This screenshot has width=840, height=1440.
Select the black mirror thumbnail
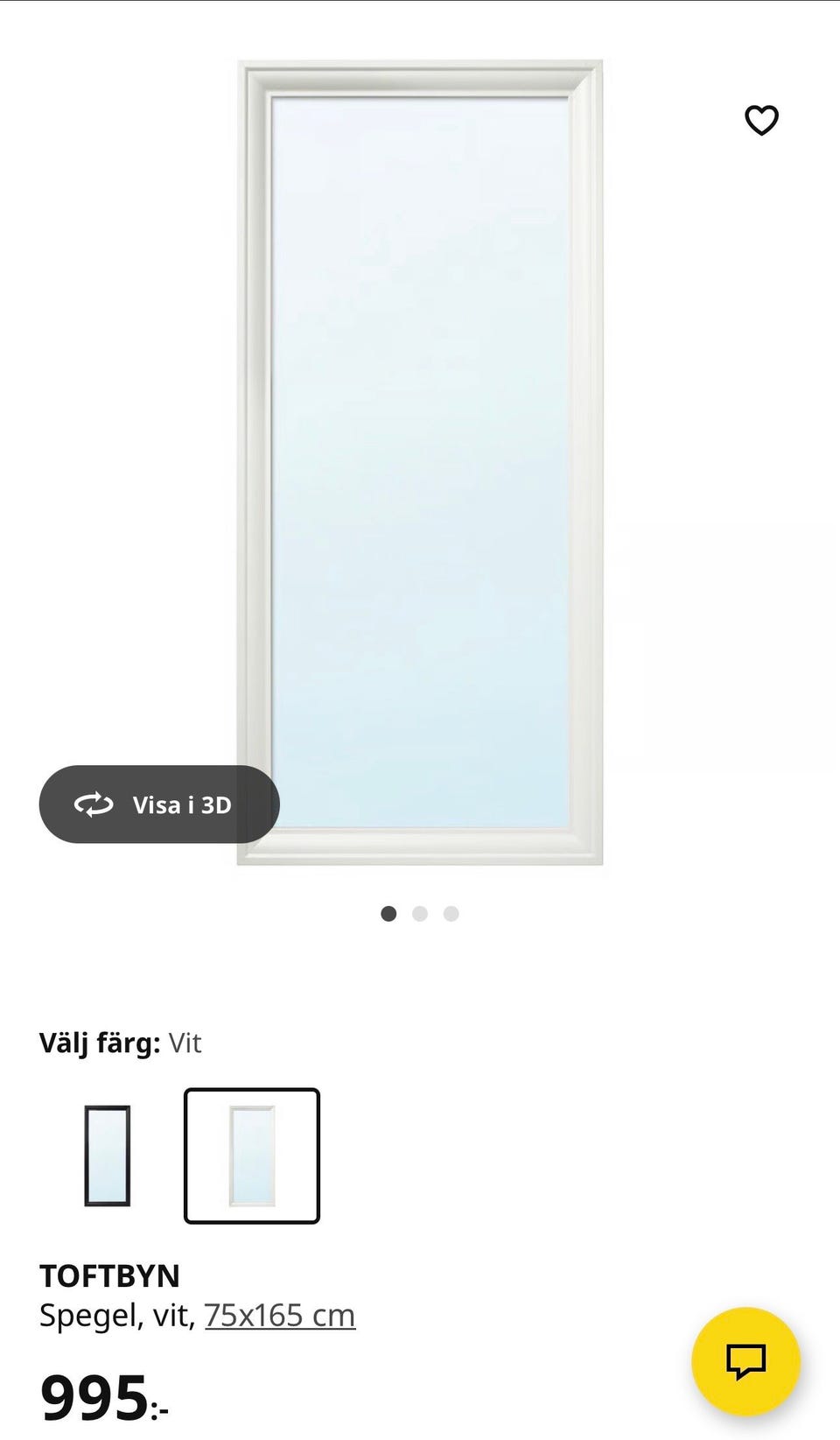coord(107,1156)
